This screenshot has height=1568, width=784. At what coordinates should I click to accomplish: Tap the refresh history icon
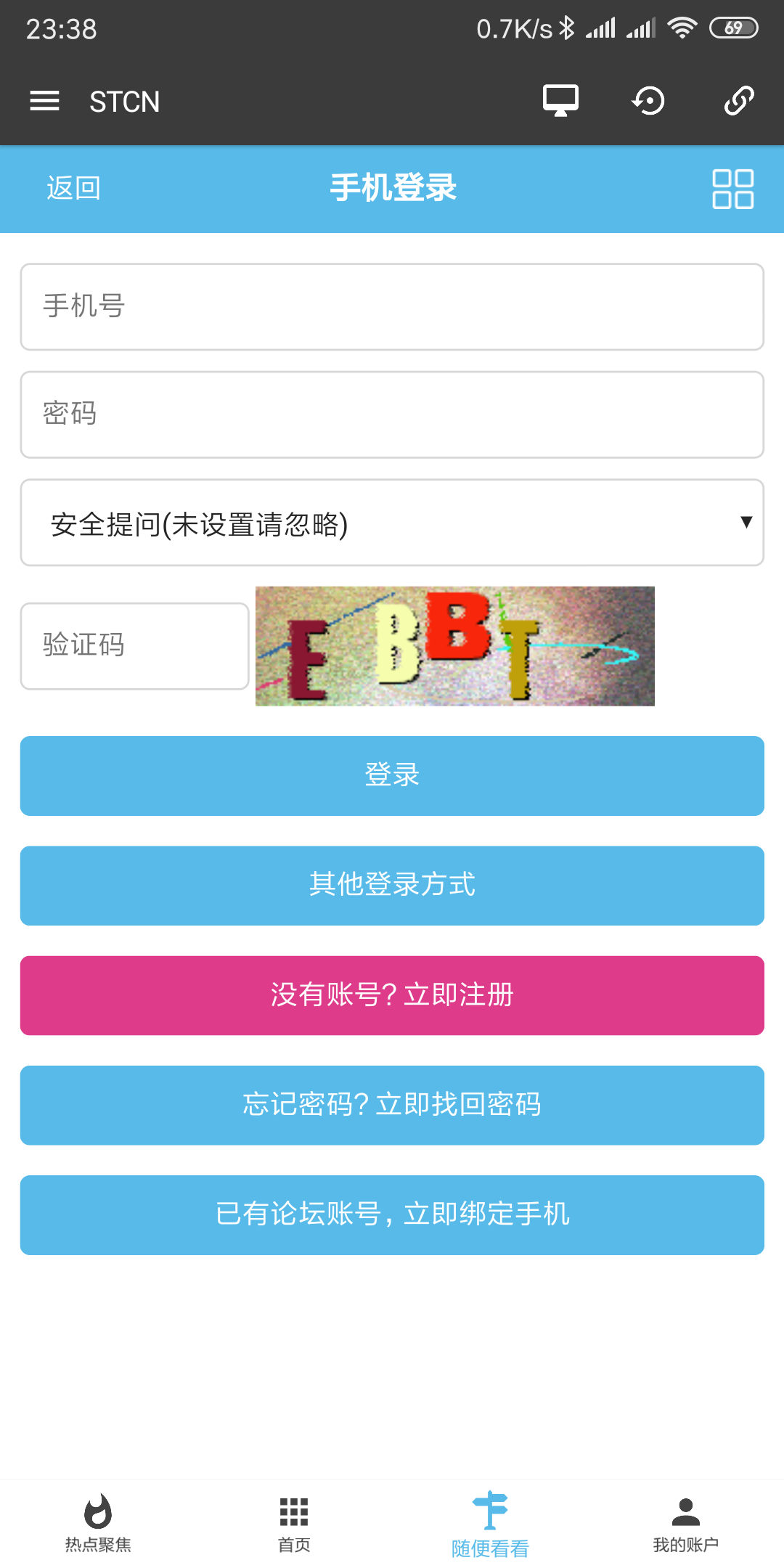[x=648, y=101]
